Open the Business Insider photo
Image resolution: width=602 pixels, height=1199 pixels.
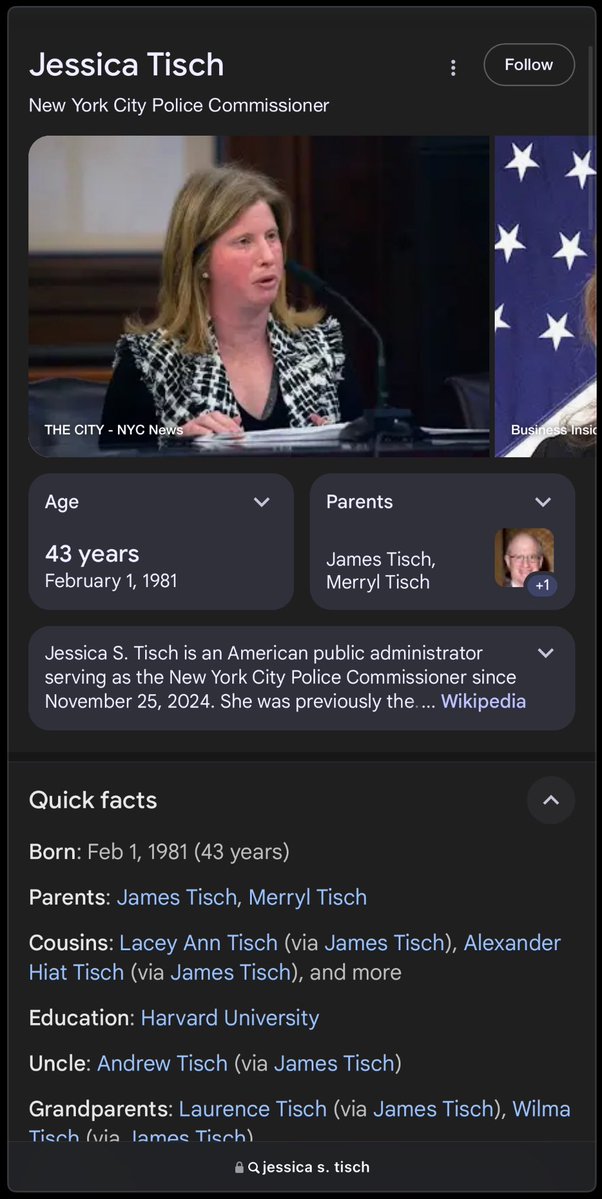tap(548, 296)
